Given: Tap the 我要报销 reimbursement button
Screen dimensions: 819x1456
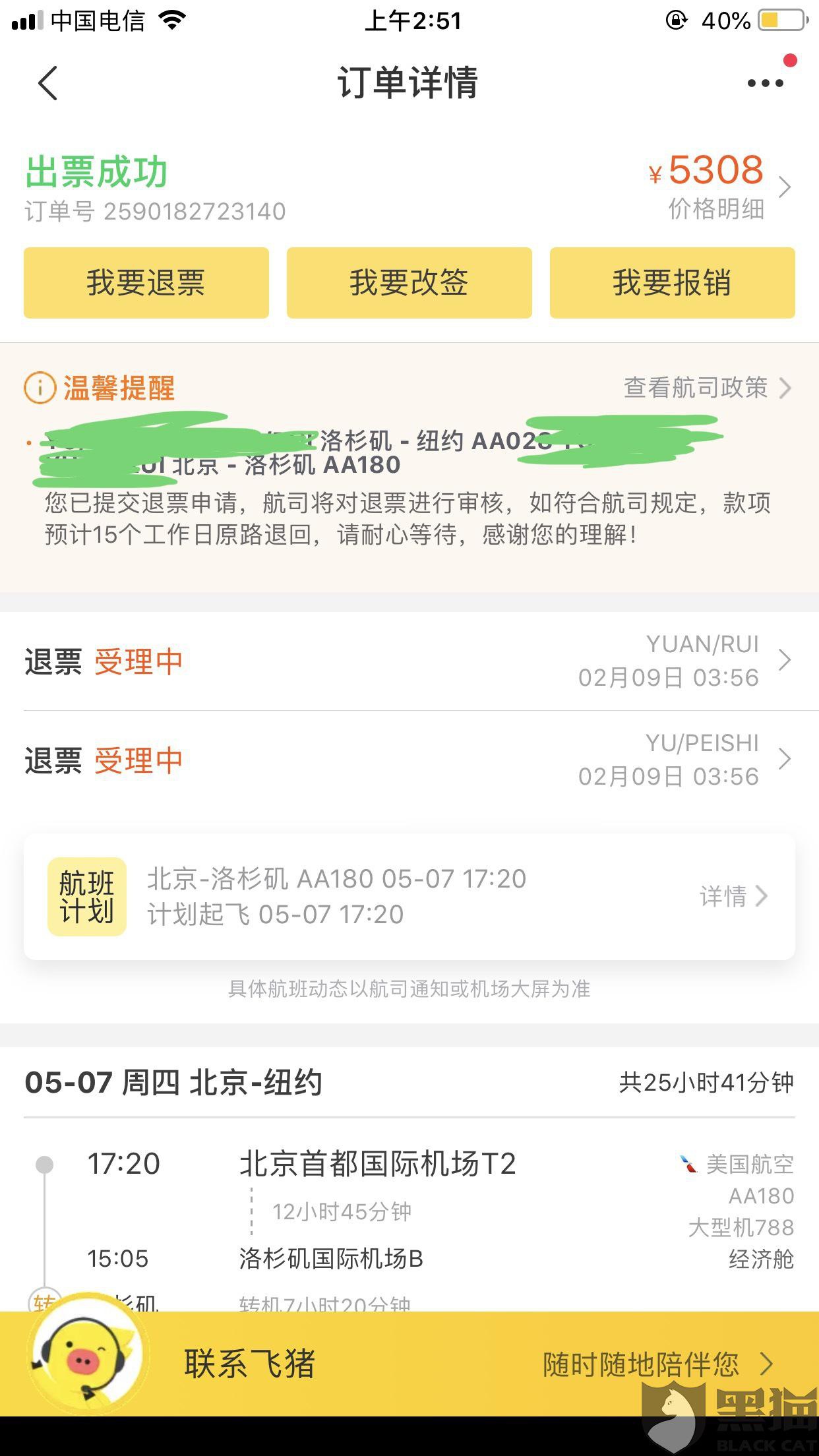Looking at the screenshot, I should click(673, 283).
